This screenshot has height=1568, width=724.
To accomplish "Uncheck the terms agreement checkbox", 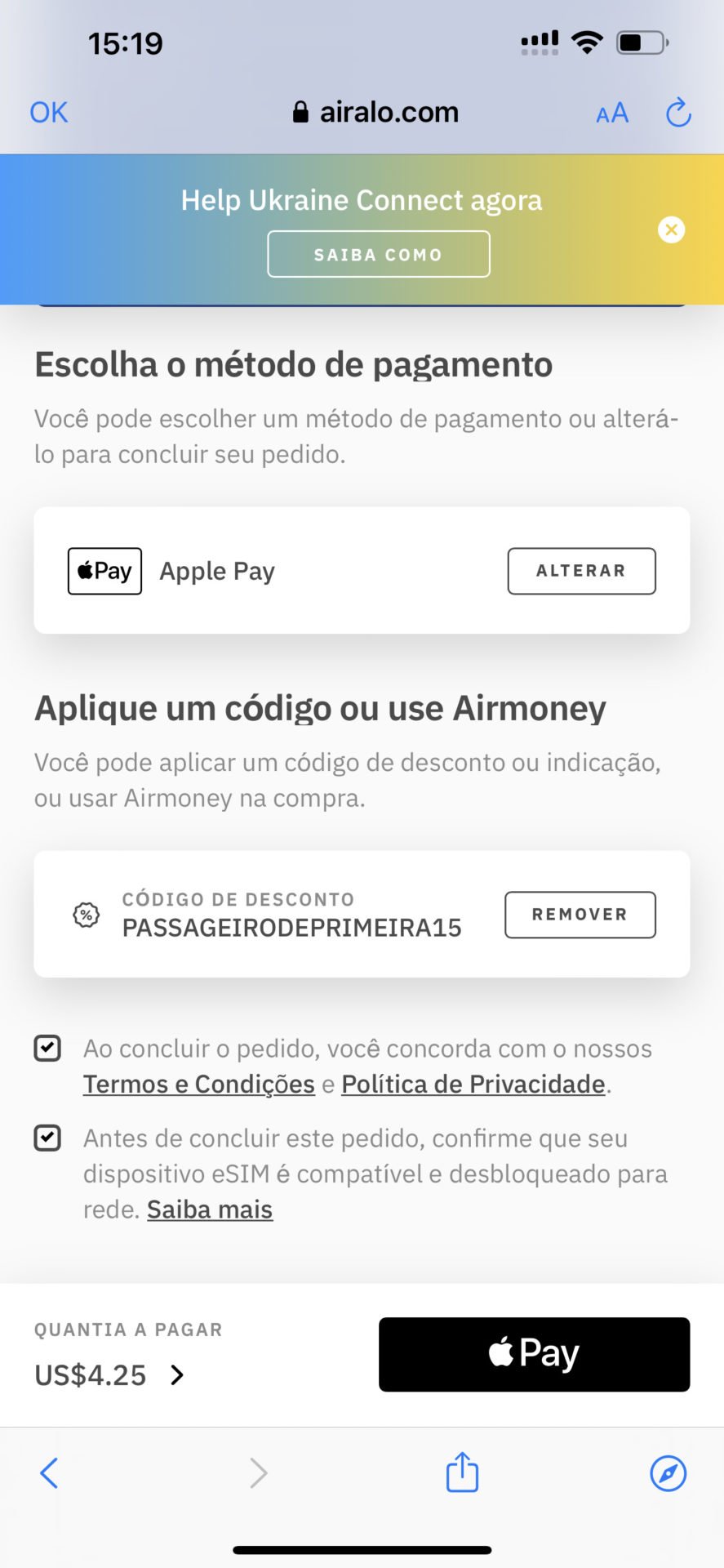I will tap(47, 1048).
